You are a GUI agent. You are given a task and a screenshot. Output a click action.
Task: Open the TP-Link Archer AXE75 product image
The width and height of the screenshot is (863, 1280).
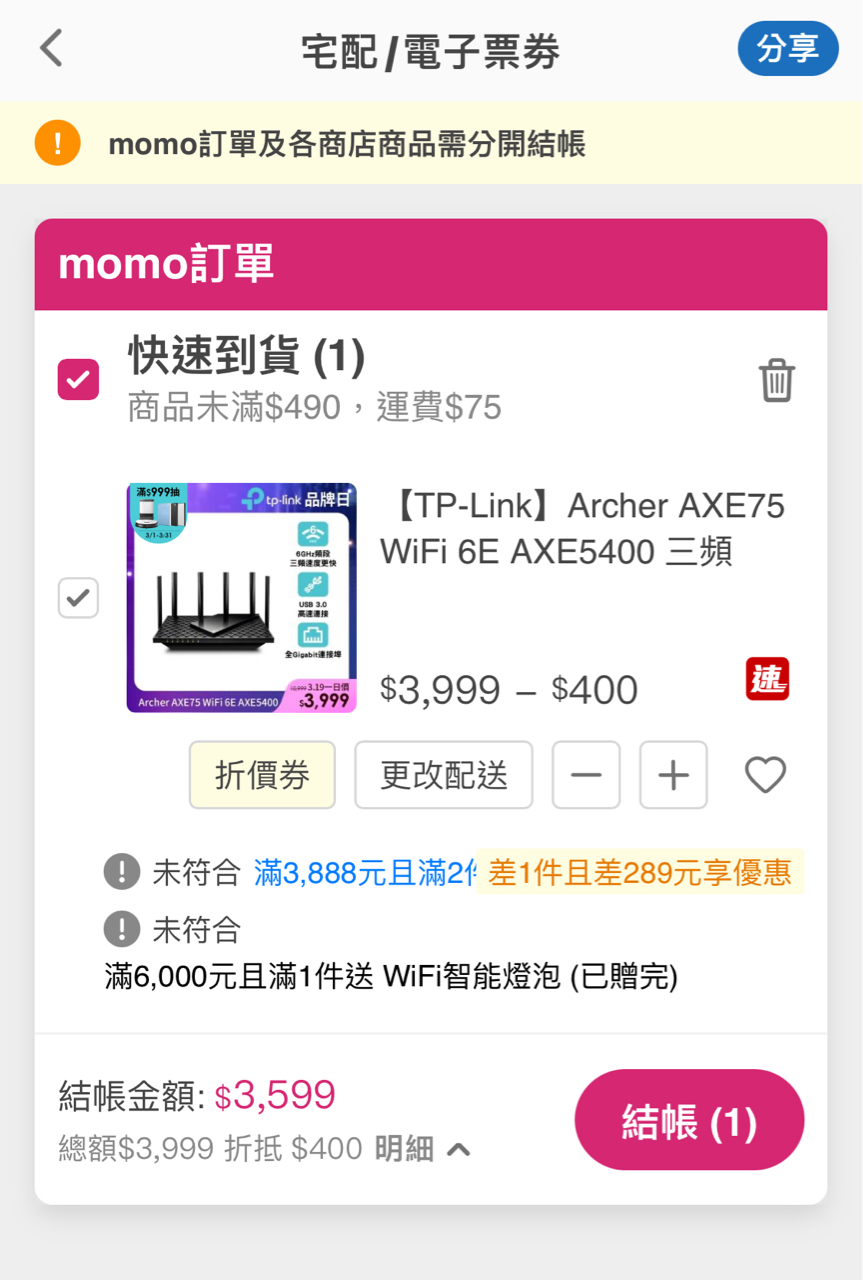click(241, 597)
